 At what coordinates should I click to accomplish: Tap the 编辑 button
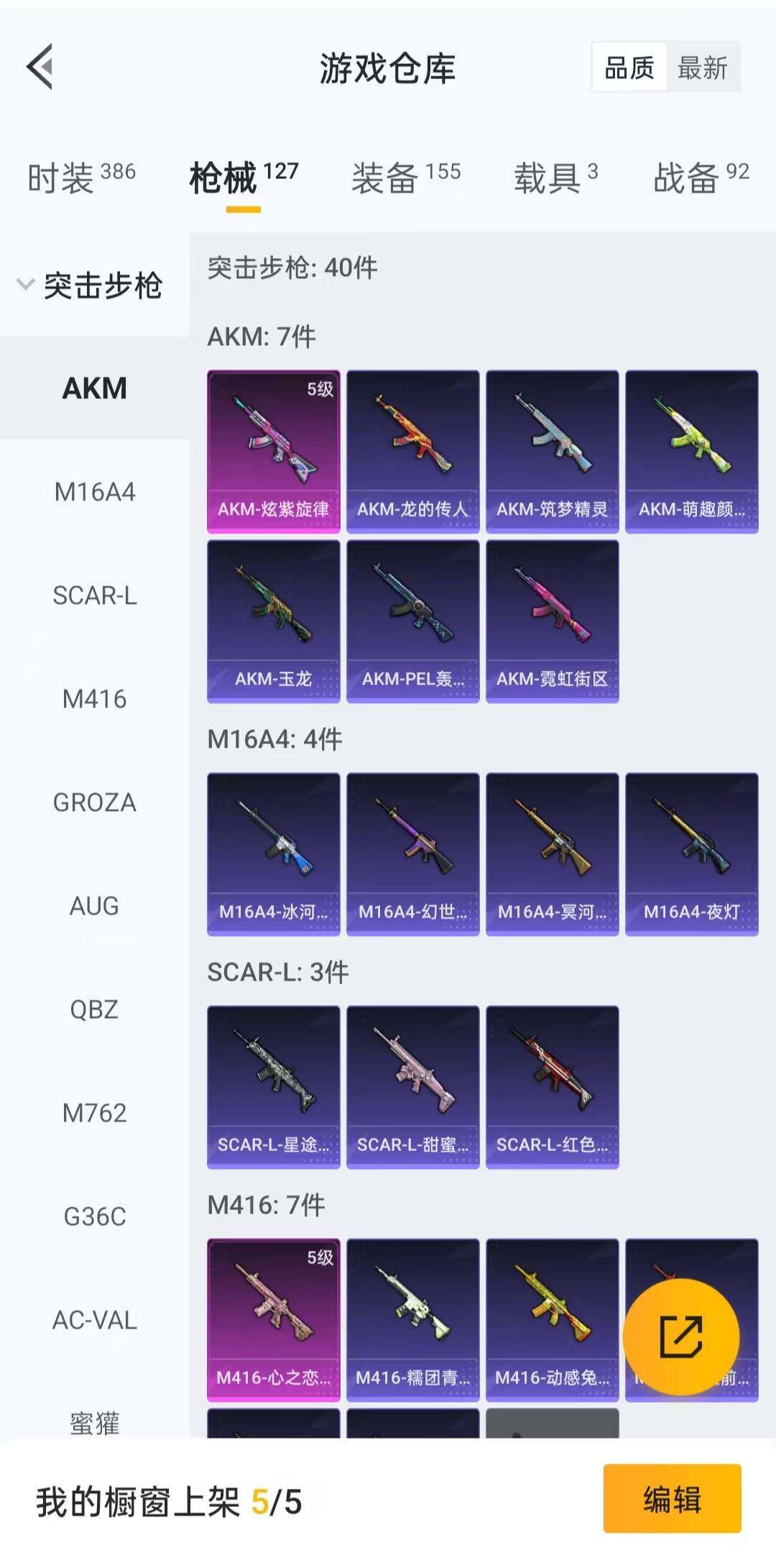click(672, 1501)
